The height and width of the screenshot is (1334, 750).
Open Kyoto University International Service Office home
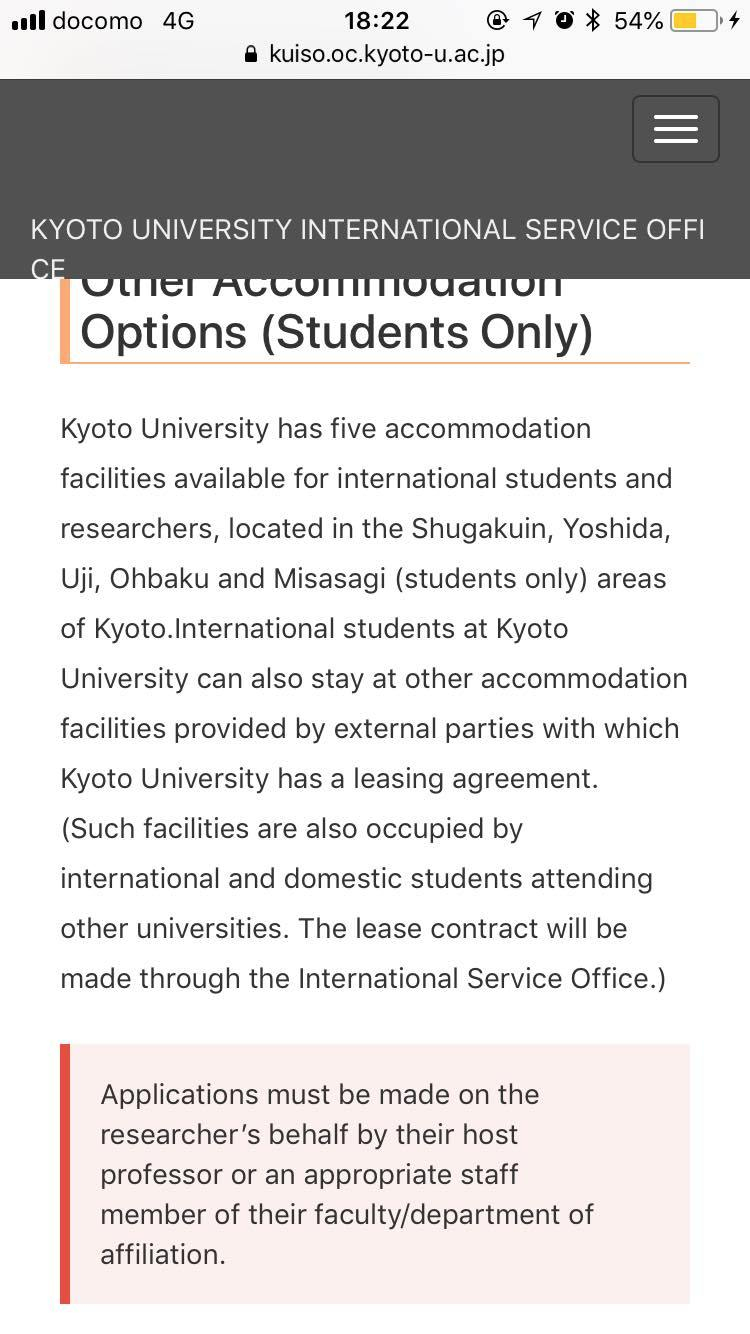coord(367,230)
